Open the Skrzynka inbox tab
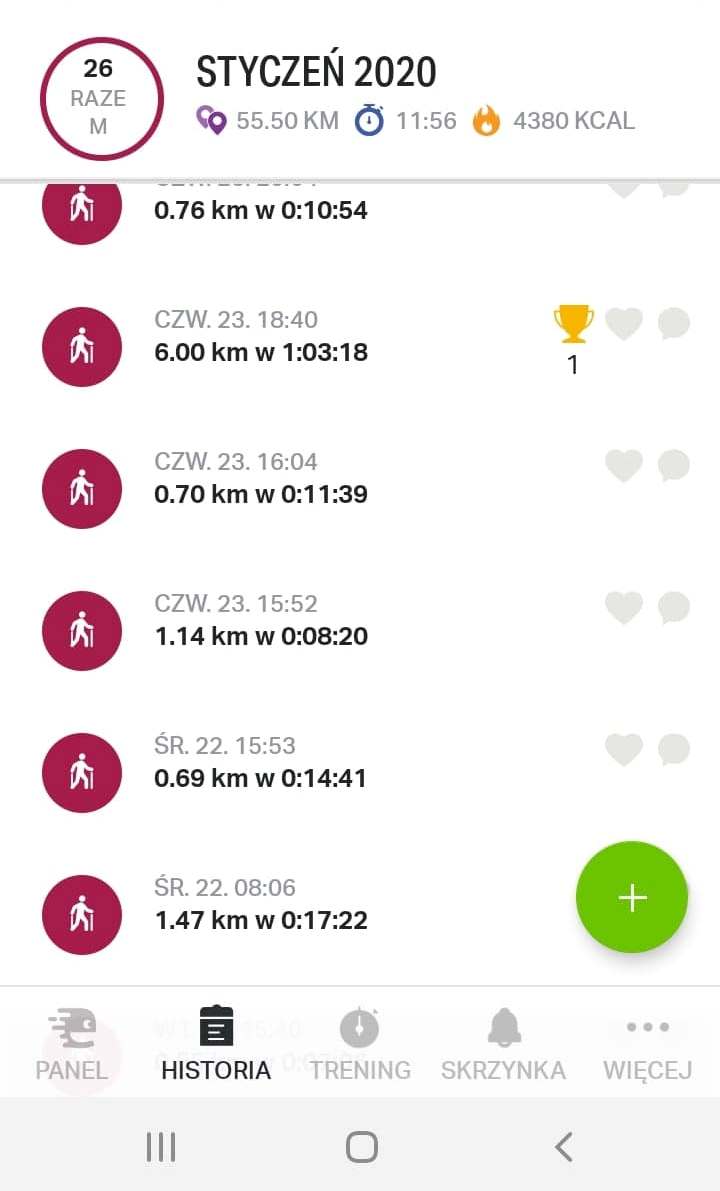The image size is (720, 1191). click(x=503, y=1045)
